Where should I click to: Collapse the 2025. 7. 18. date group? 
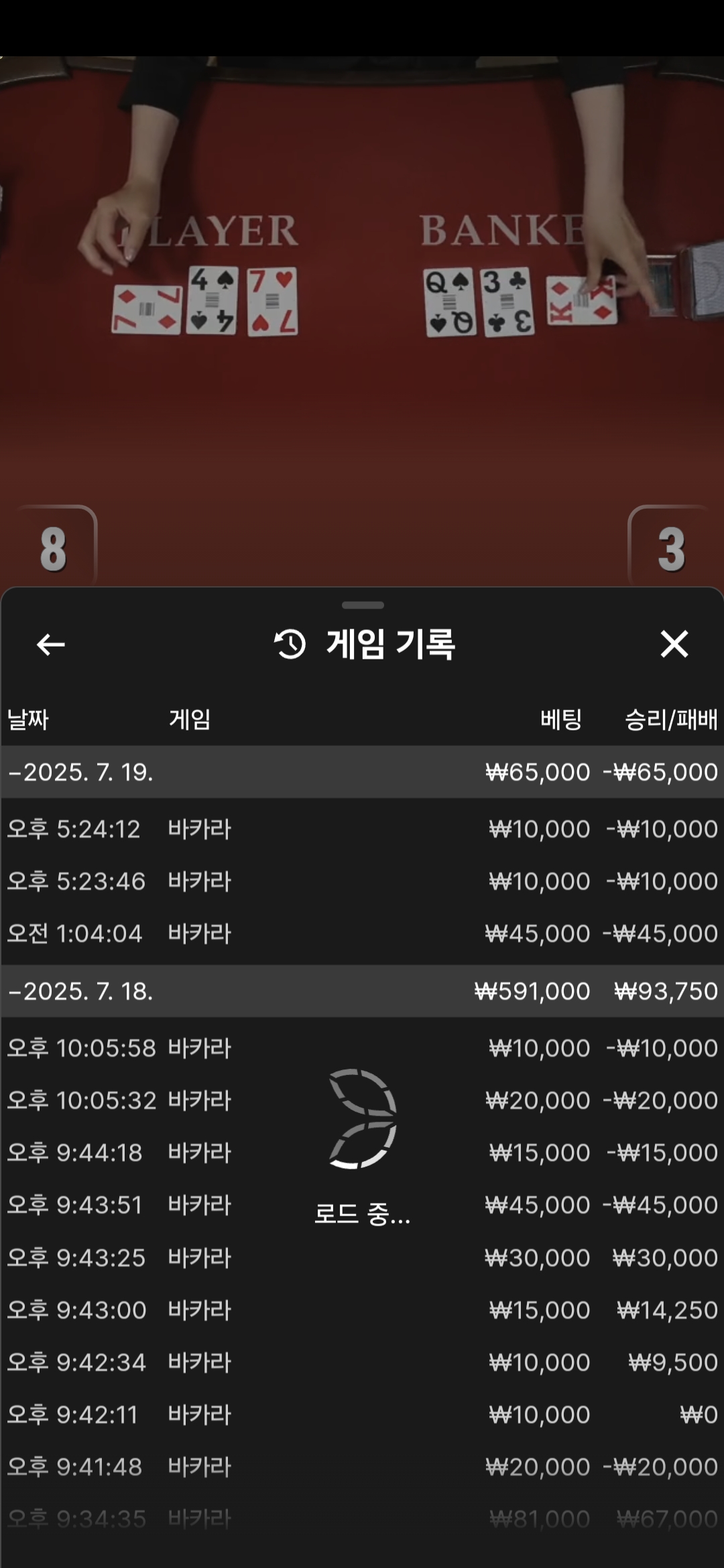coord(362,991)
